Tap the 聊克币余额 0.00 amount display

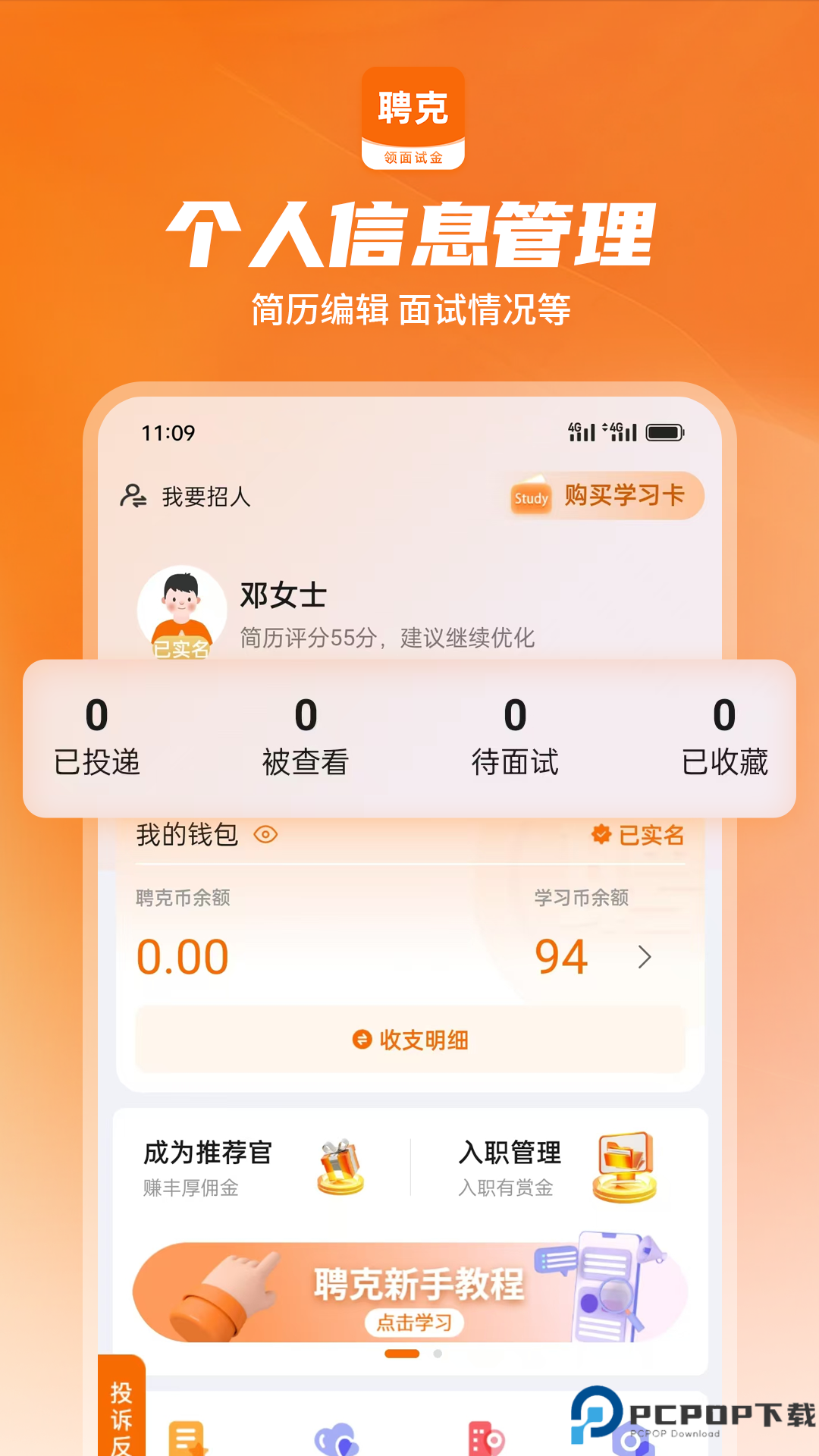click(x=184, y=958)
